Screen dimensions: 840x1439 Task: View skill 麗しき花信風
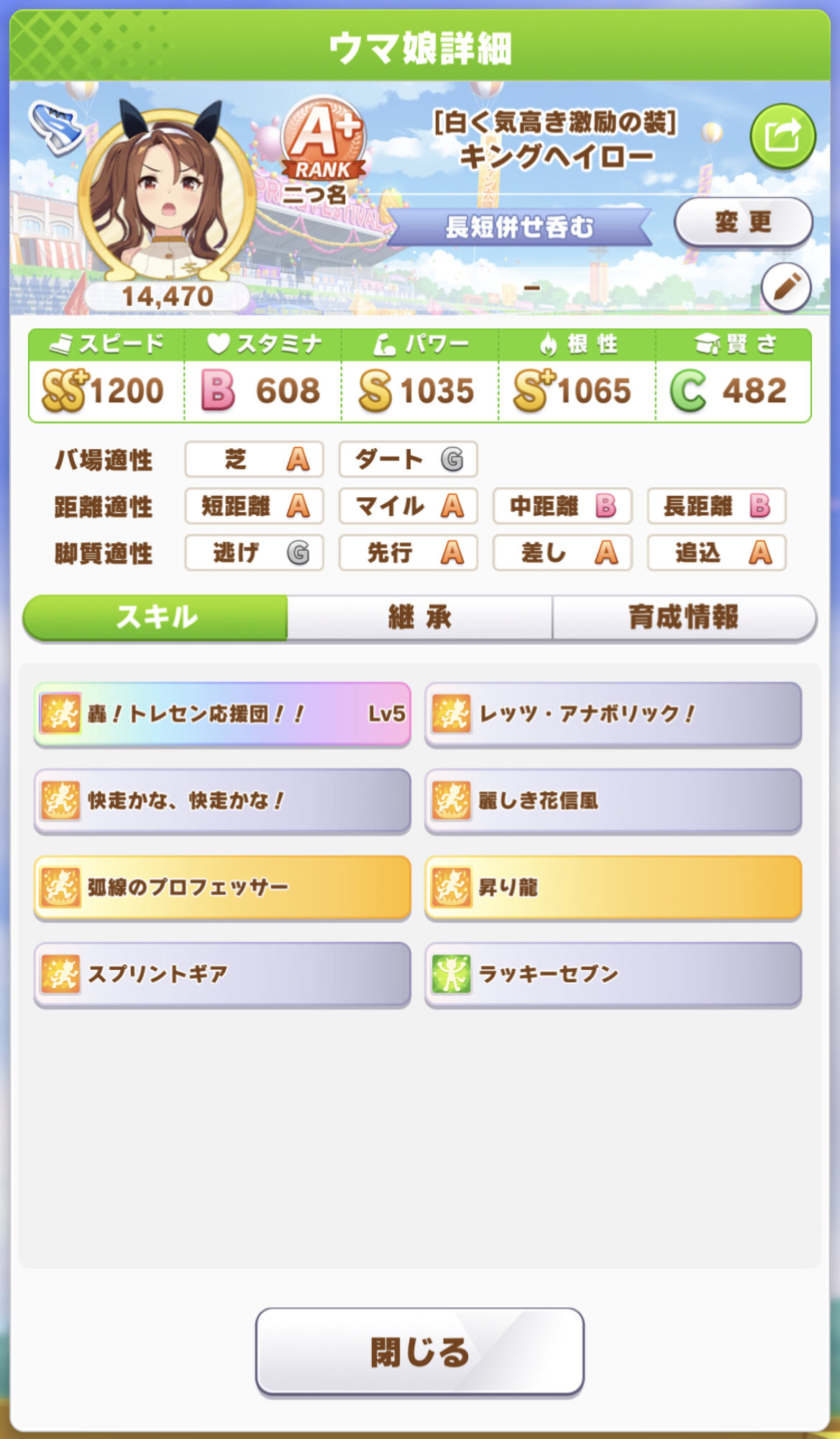click(x=613, y=801)
